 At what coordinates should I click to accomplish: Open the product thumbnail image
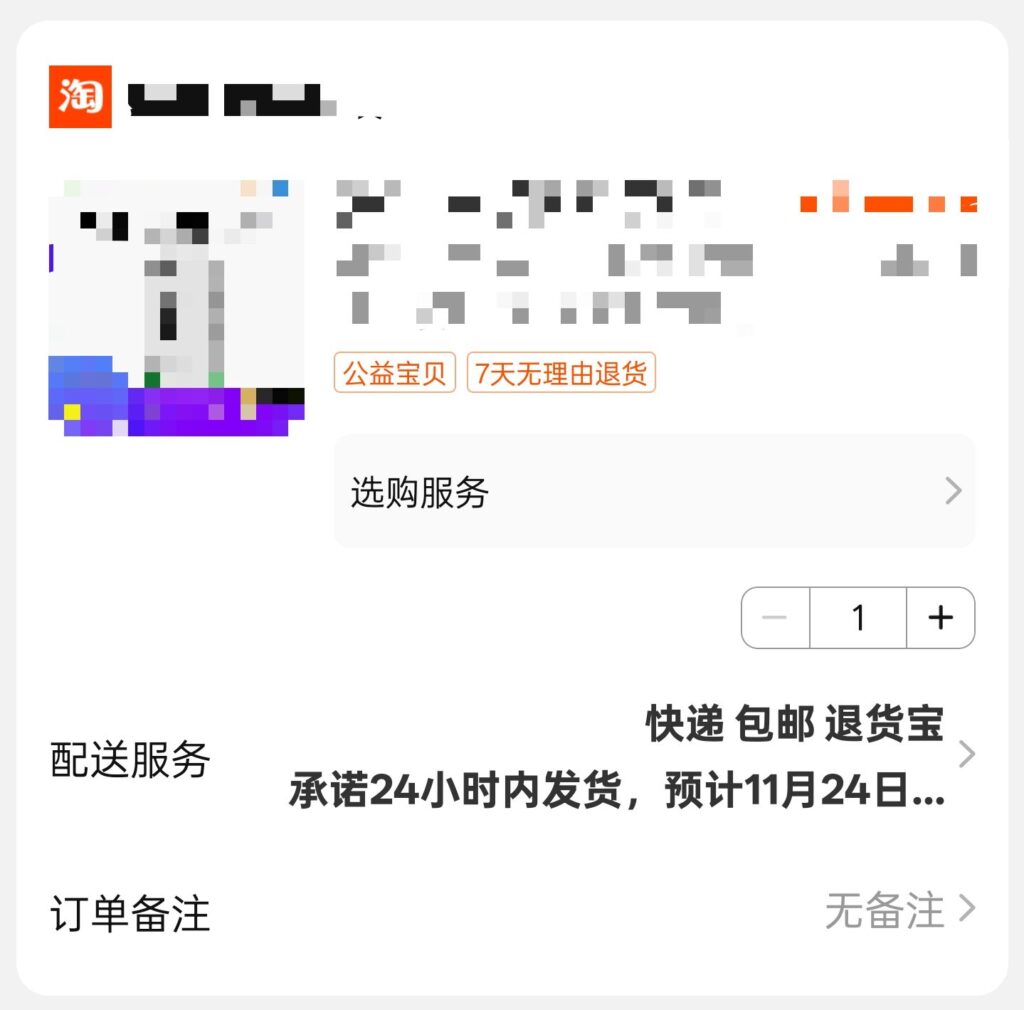(x=176, y=308)
